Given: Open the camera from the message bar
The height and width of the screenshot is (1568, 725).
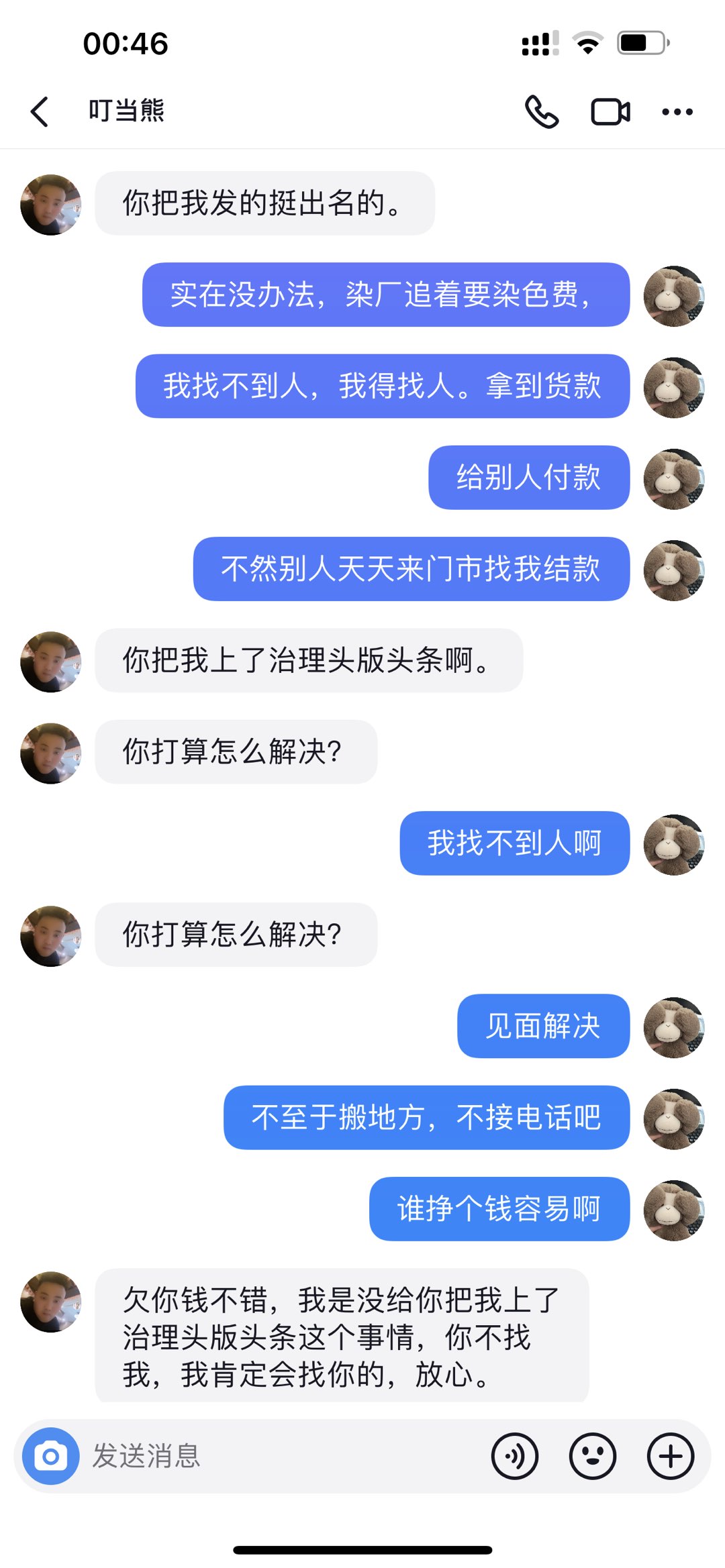Looking at the screenshot, I should (50, 1456).
